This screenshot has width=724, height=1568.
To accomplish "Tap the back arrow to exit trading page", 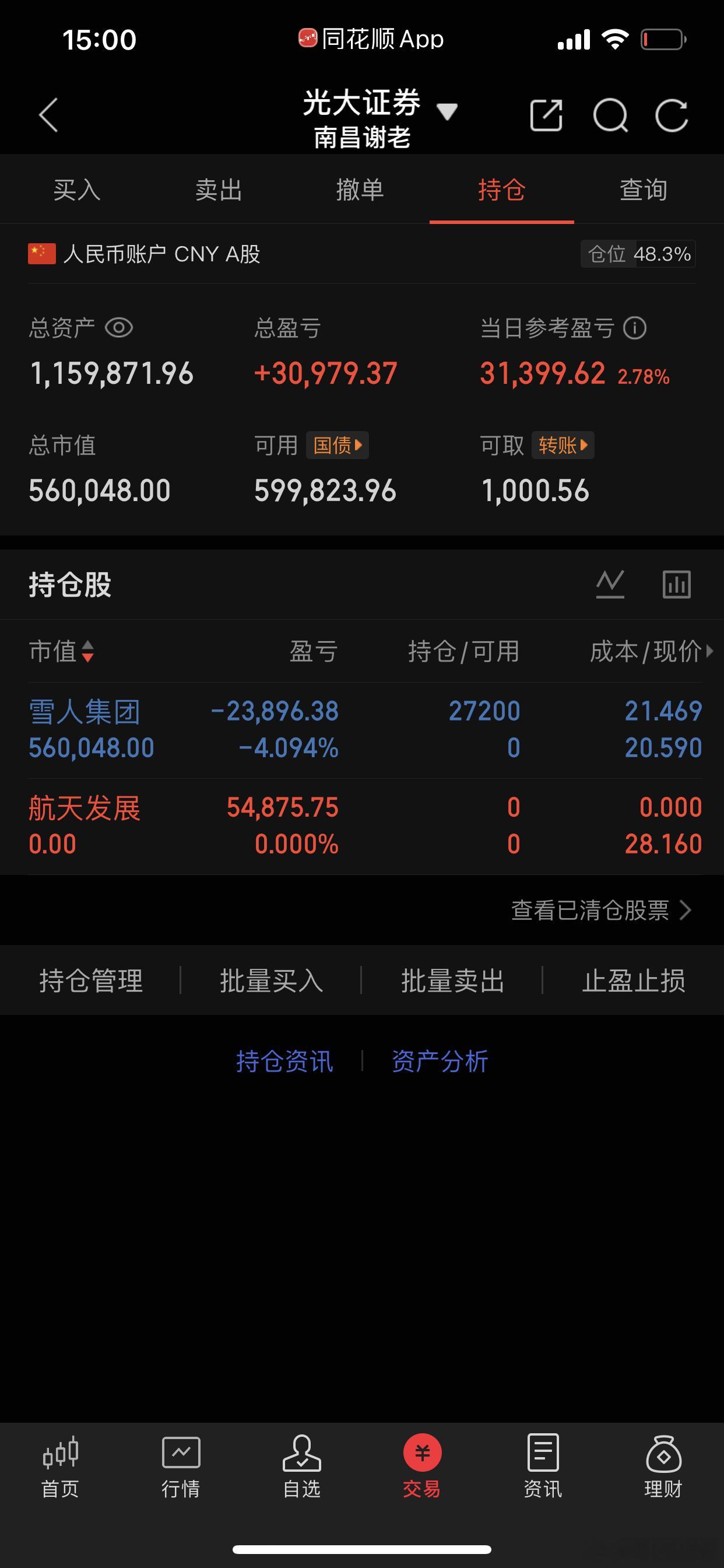I will (47, 114).
